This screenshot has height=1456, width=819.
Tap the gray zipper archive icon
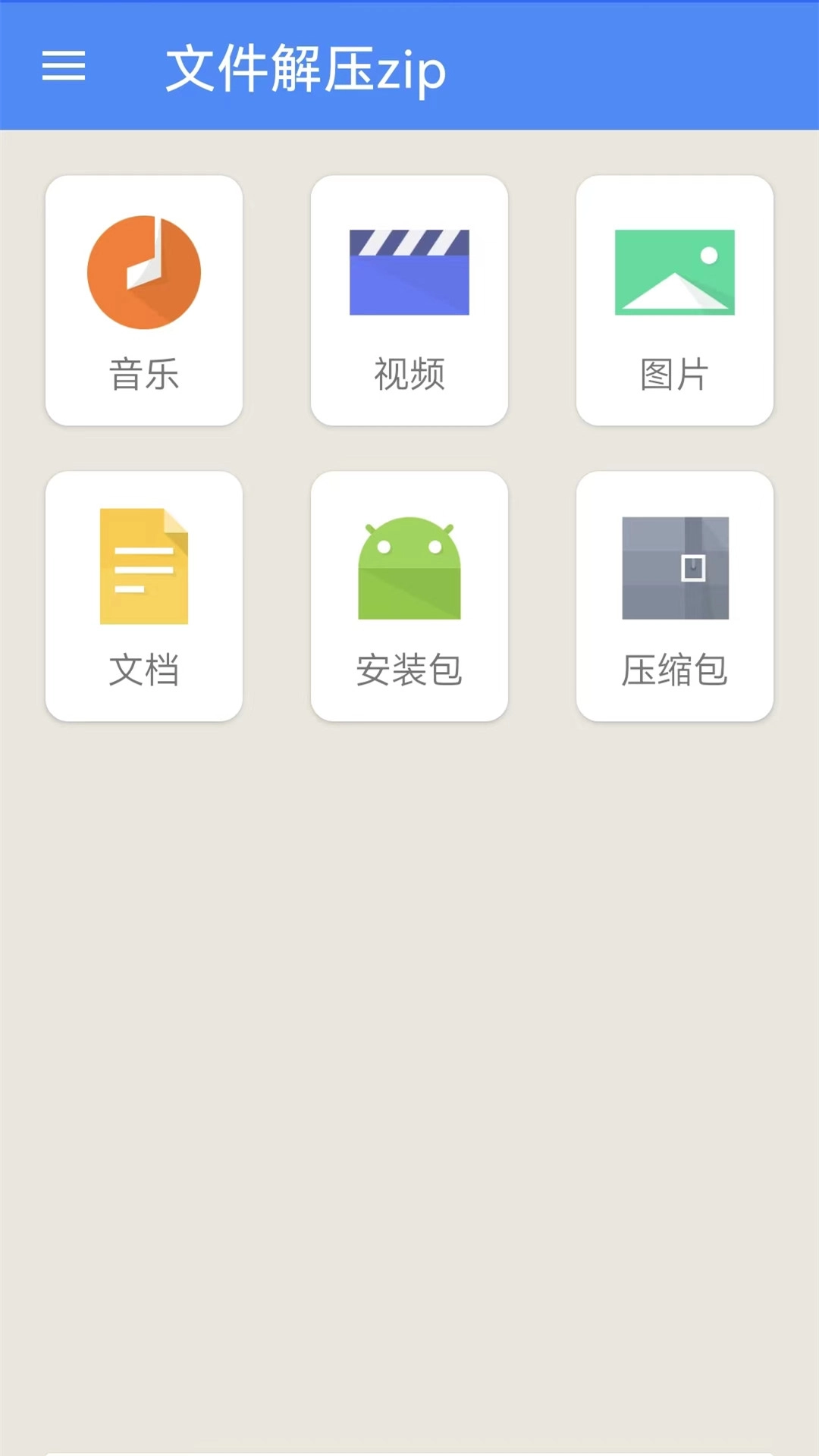[x=674, y=567]
